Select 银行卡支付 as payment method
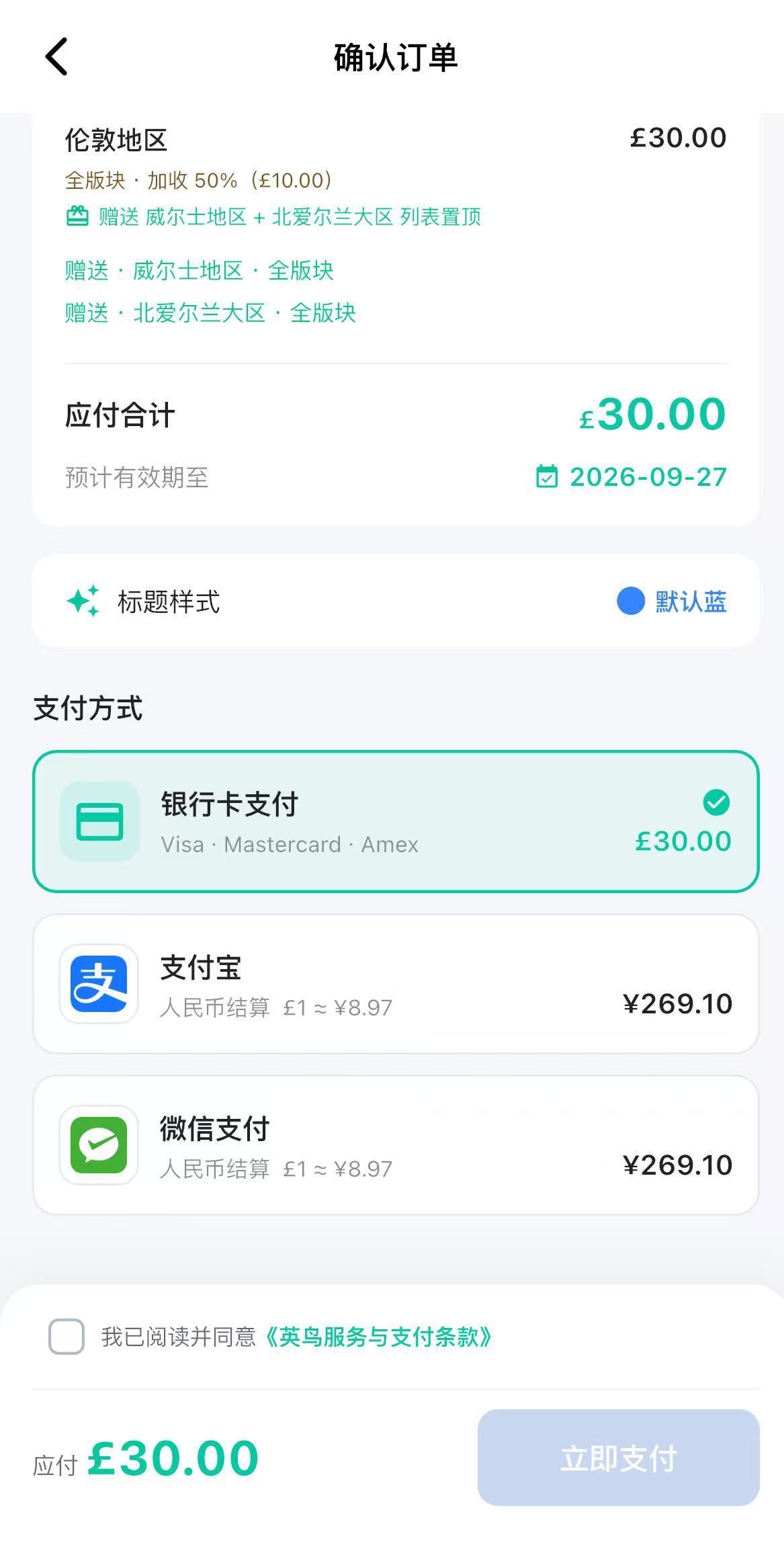The image size is (784, 1553). click(396, 821)
